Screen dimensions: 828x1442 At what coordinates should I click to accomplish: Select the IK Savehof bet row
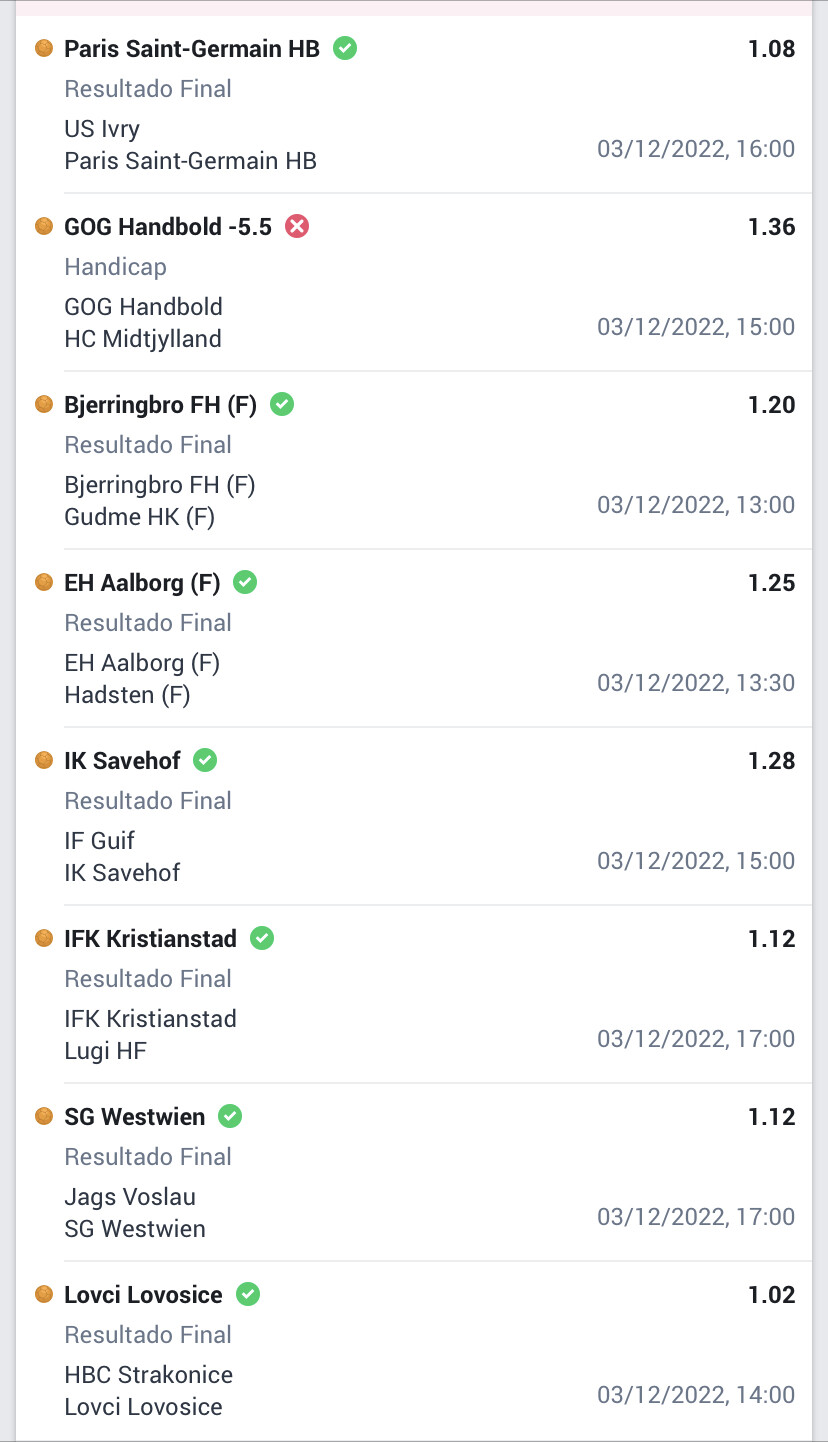click(x=414, y=817)
